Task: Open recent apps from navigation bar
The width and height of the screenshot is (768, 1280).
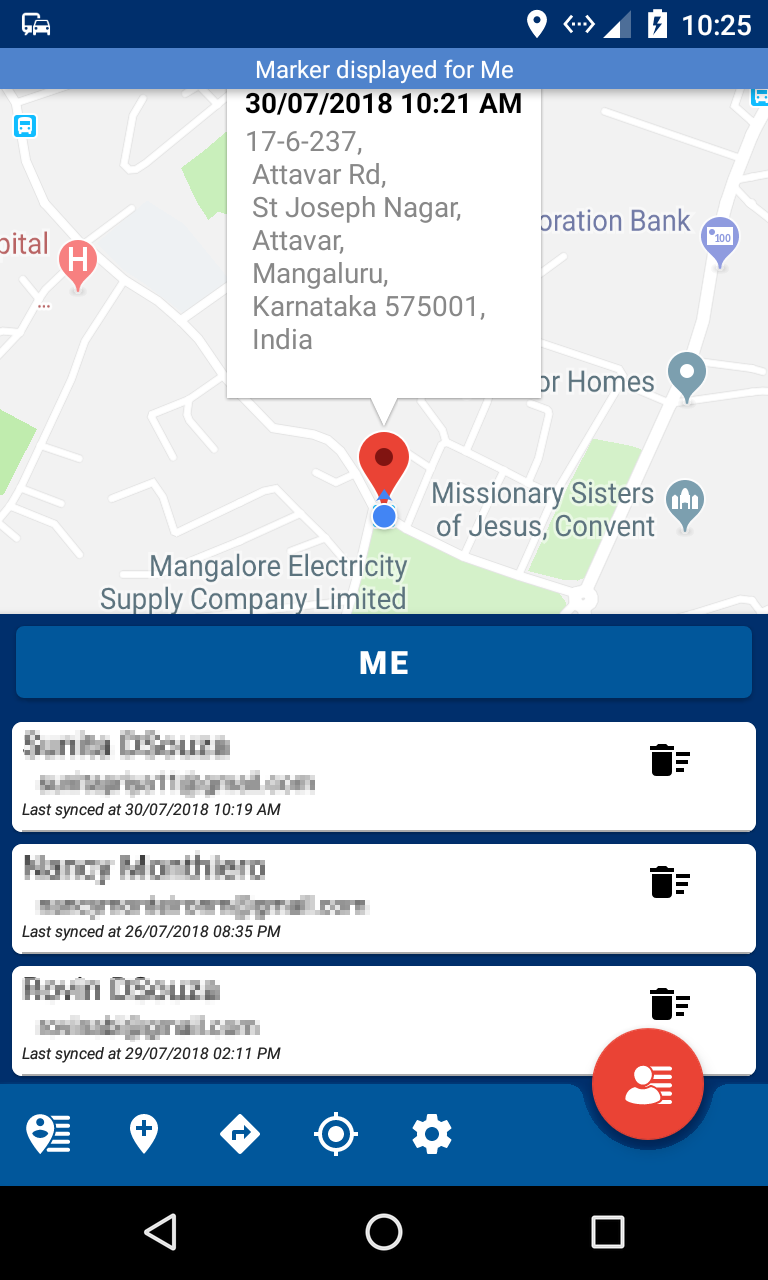Action: click(x=607, y=1232)
